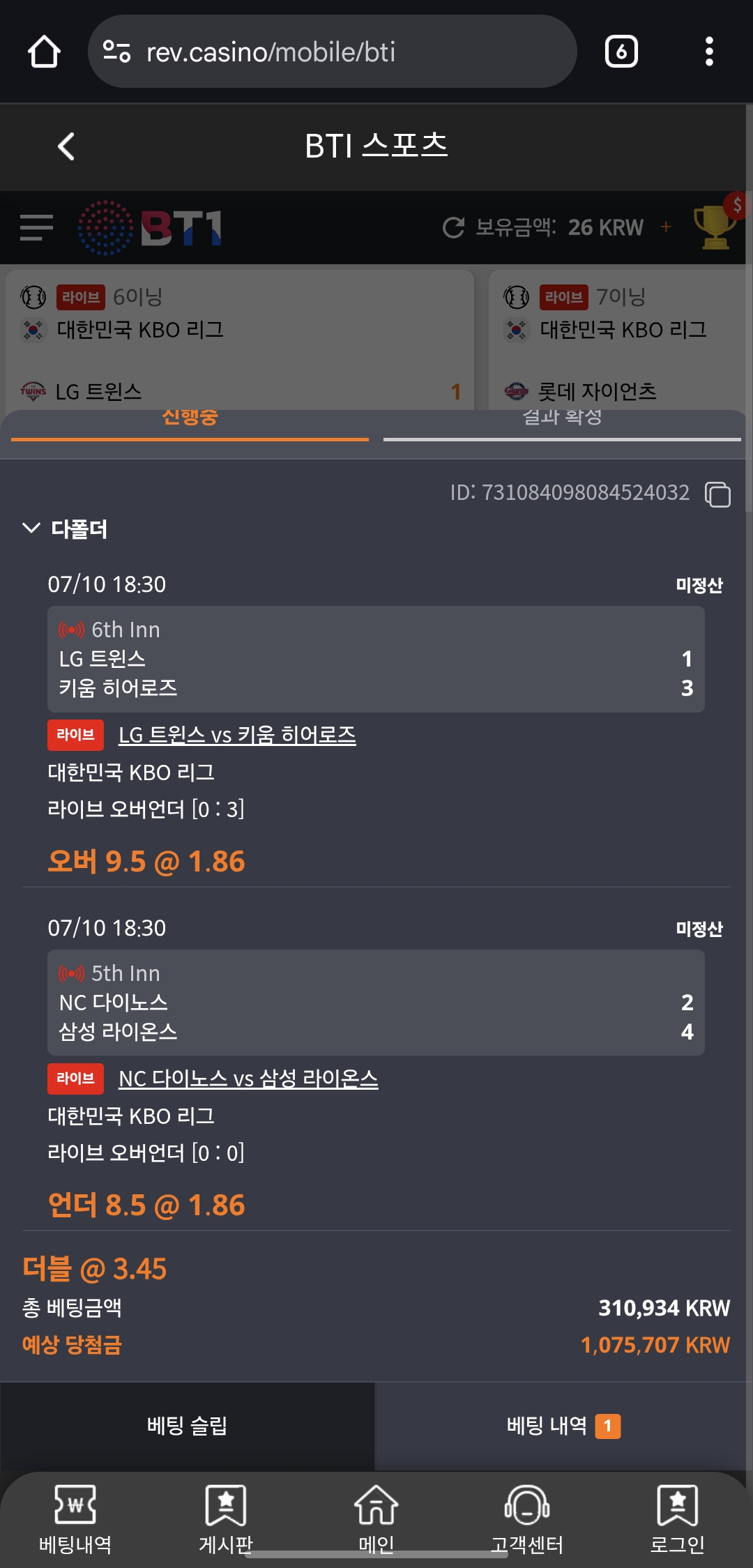Image resolution: width=753 pixels, height=1568 pixels.
Task: Refresh the 보유금액 balance
Action: pos(453,227)
